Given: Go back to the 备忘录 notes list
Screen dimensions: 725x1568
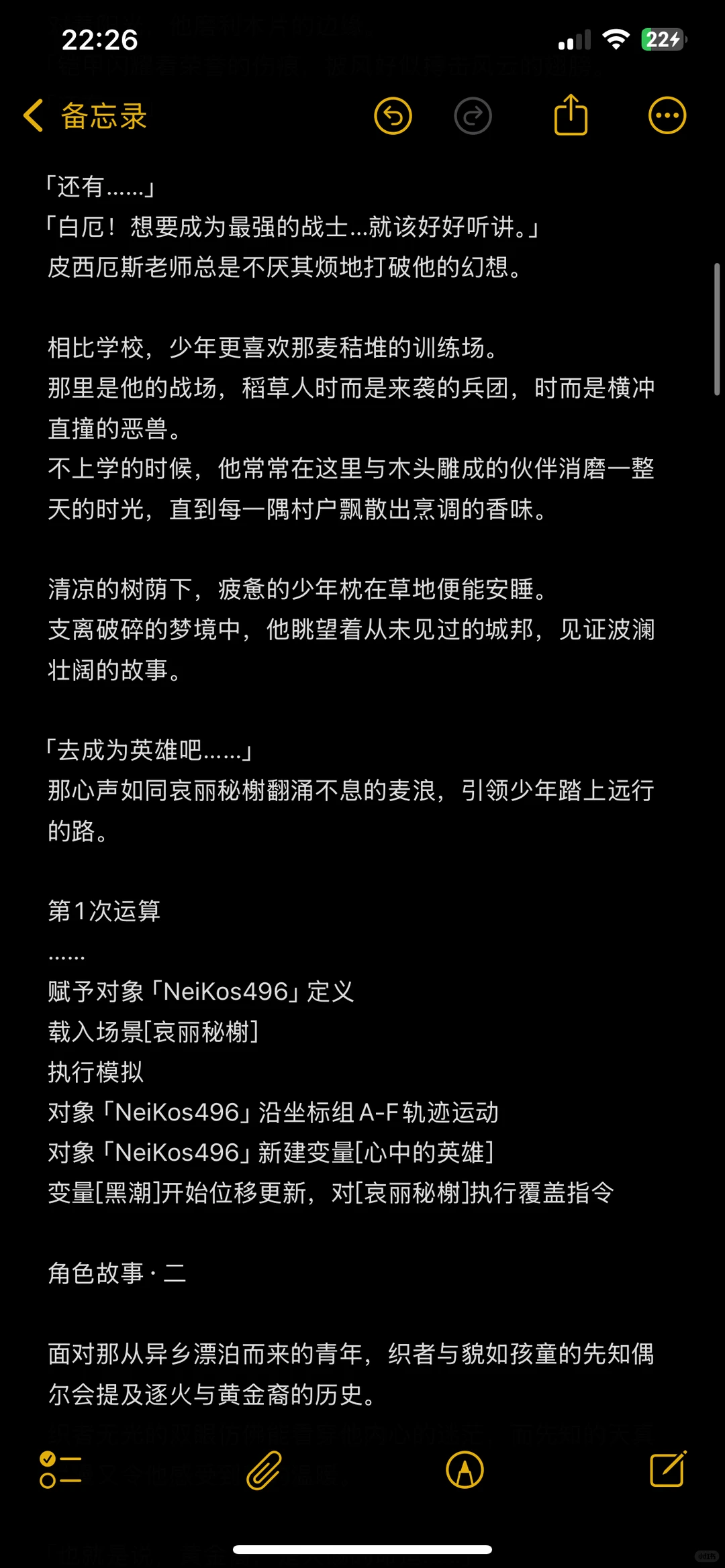Looking at the screenshot, I should click(x=85, y=115).
